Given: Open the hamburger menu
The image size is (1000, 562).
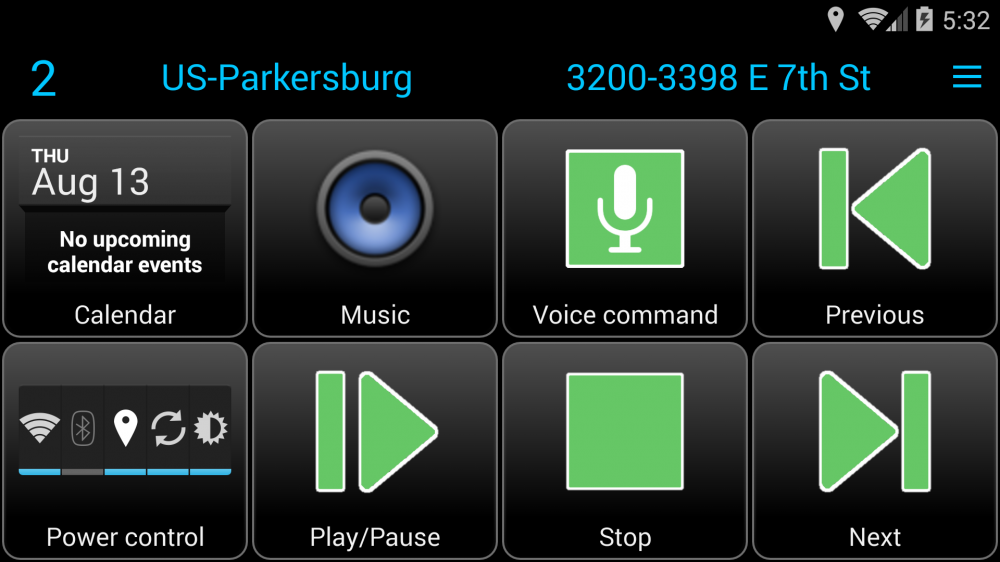Looking at the screenshot, I should (966, 78).
